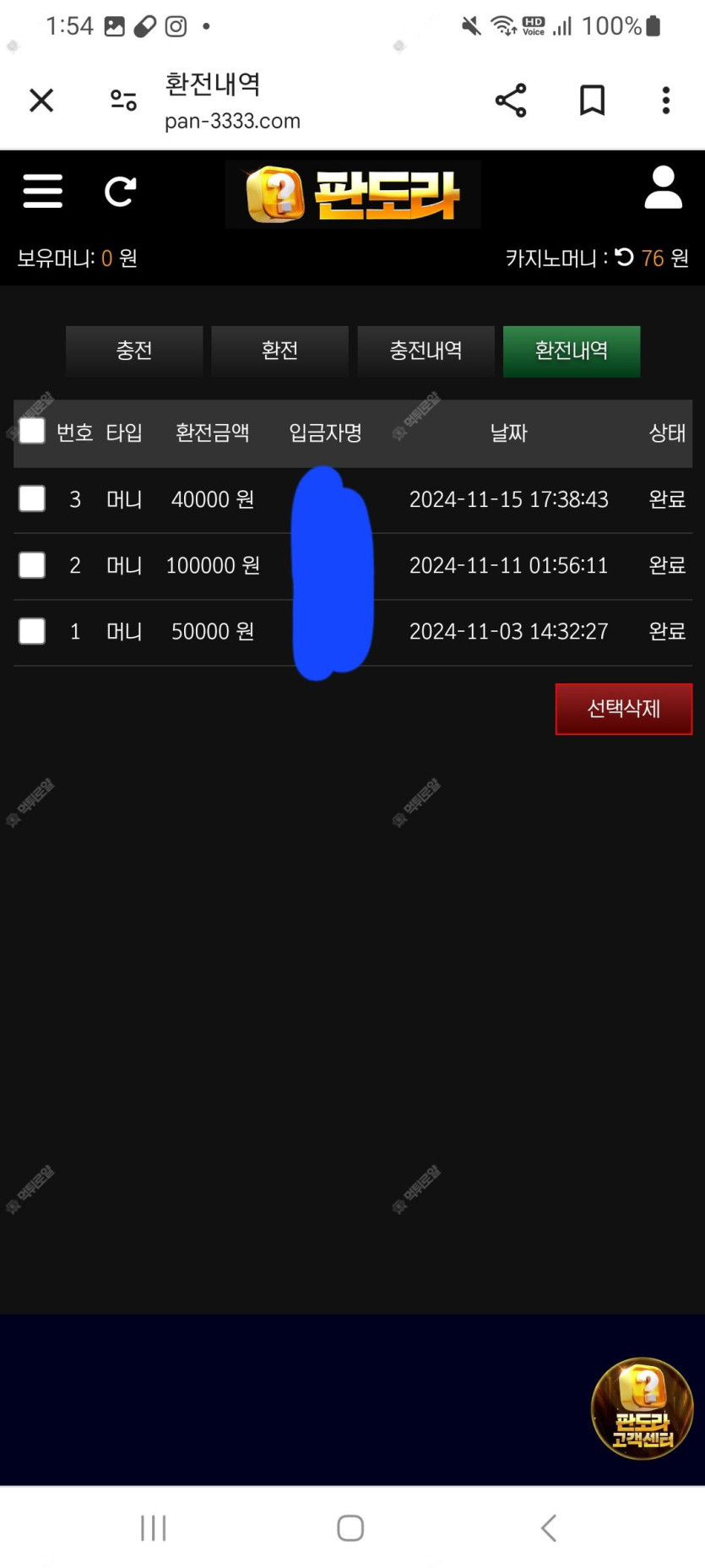
Task: Open the browser overflow menu
Action: point(666,101)
